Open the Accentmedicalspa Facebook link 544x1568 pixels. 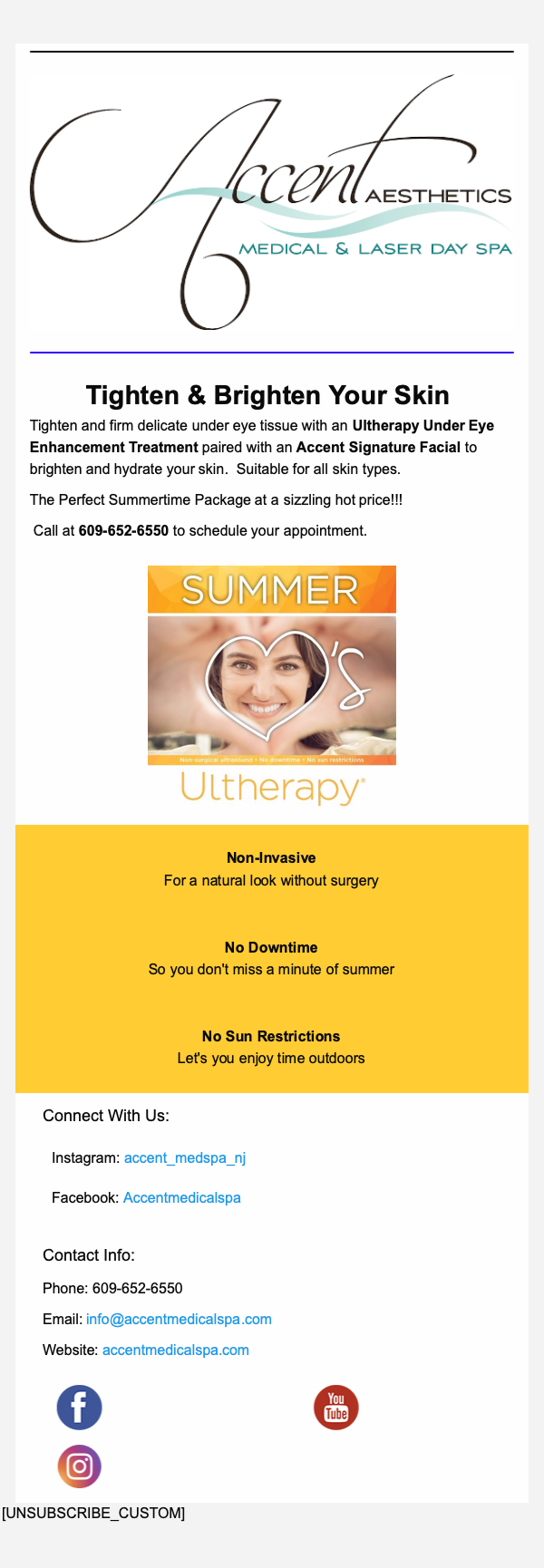coord(181,1197)
